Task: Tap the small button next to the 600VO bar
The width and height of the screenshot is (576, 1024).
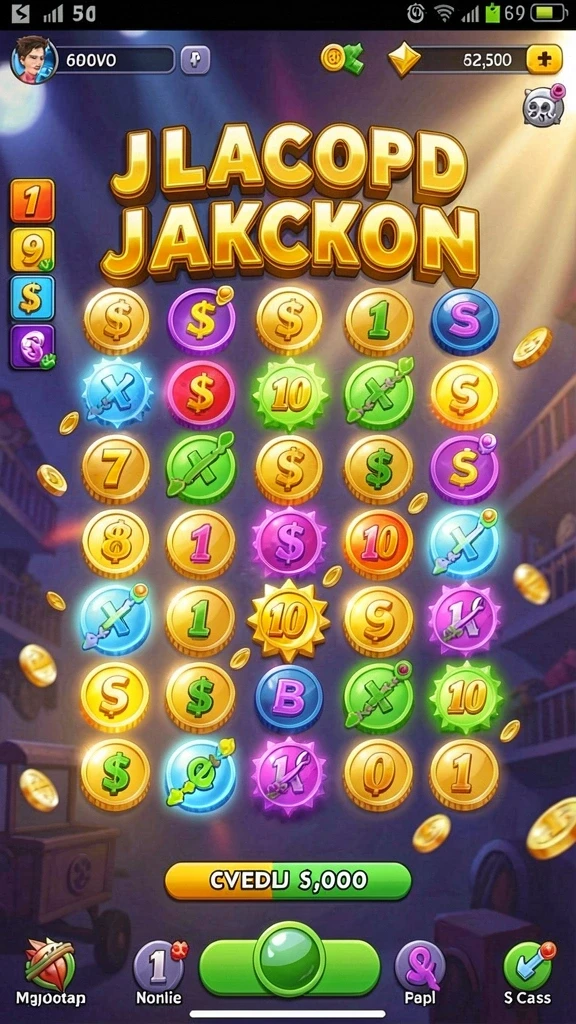Action: coord(195,60)
